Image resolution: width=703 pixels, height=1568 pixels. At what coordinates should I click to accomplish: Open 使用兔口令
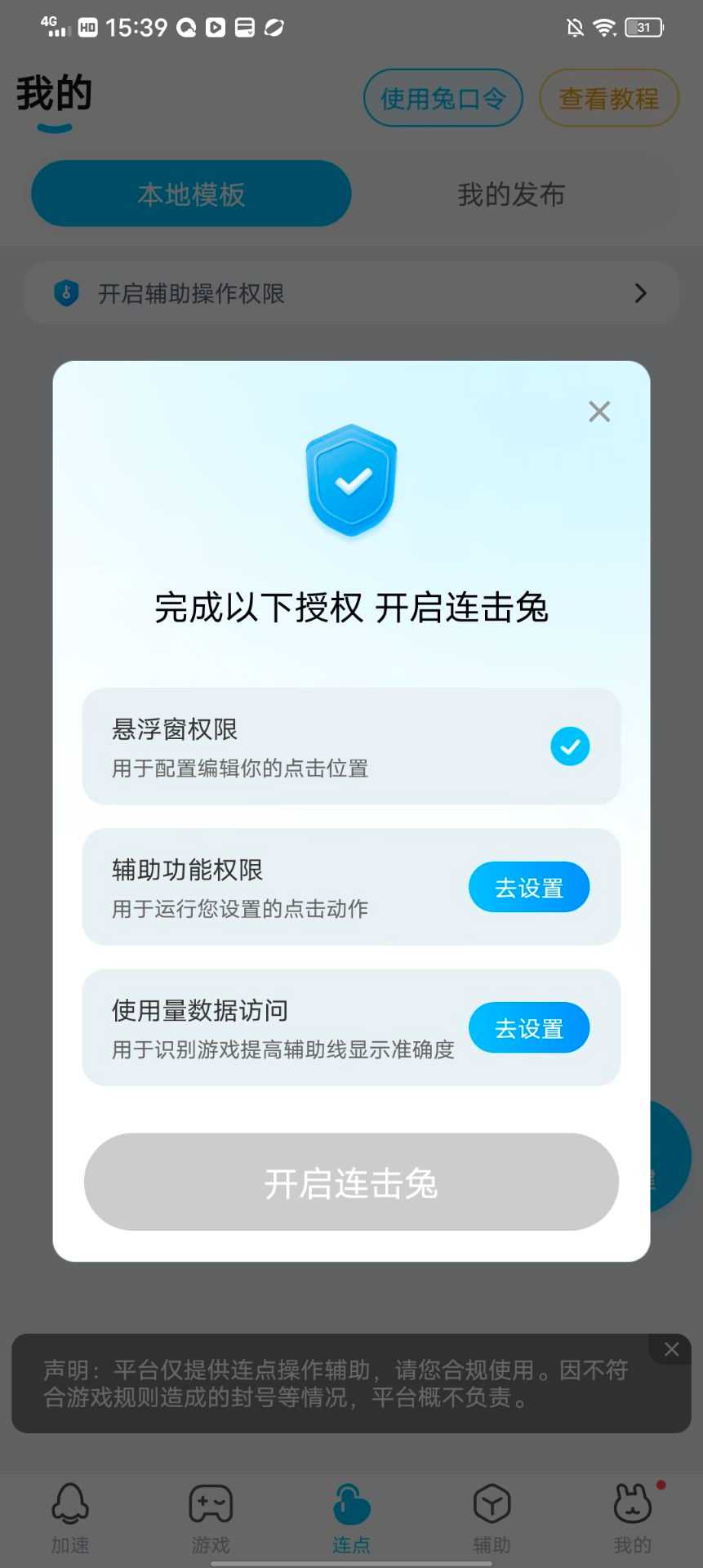click(x=443, y=99)
